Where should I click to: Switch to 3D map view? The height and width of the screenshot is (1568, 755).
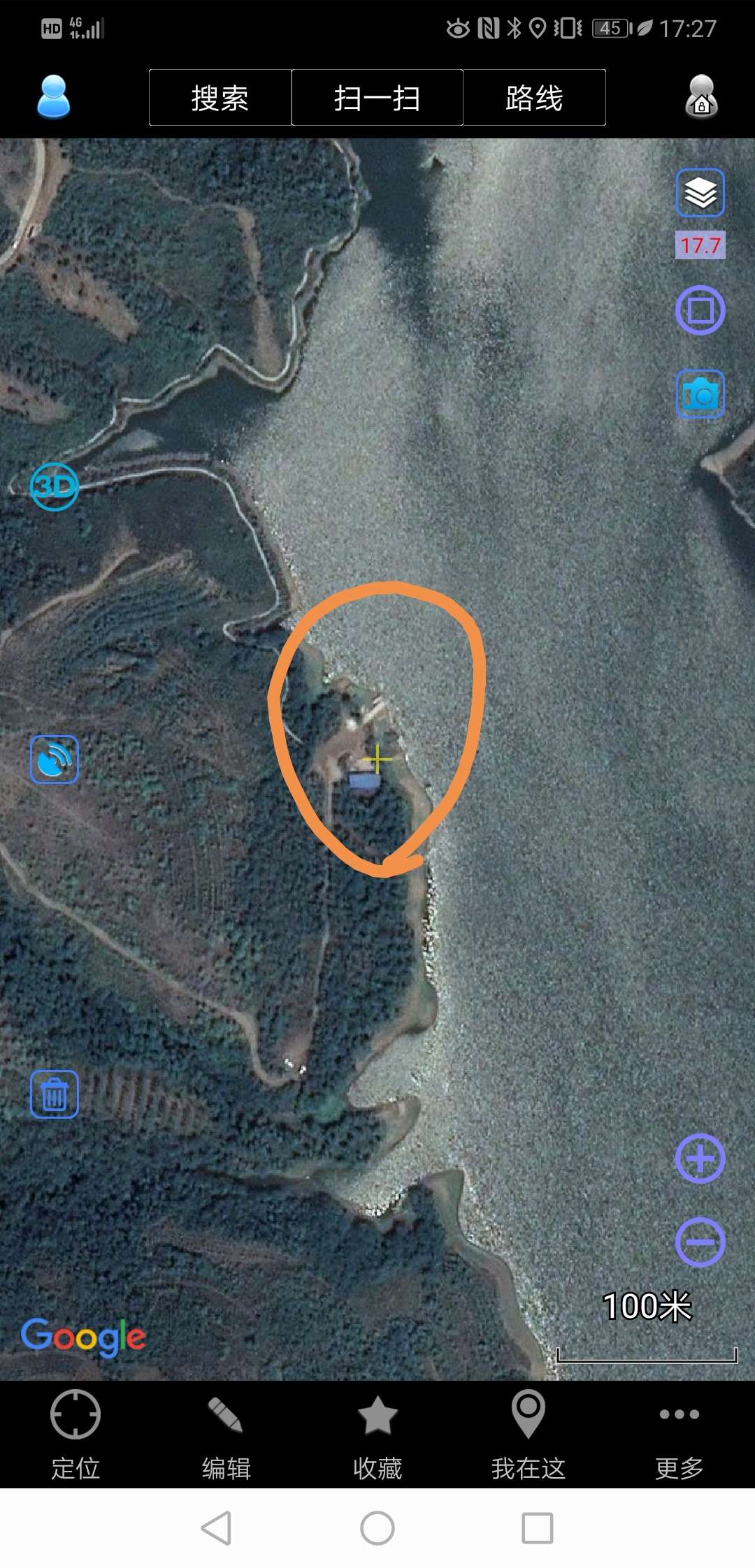coord(54,486)
